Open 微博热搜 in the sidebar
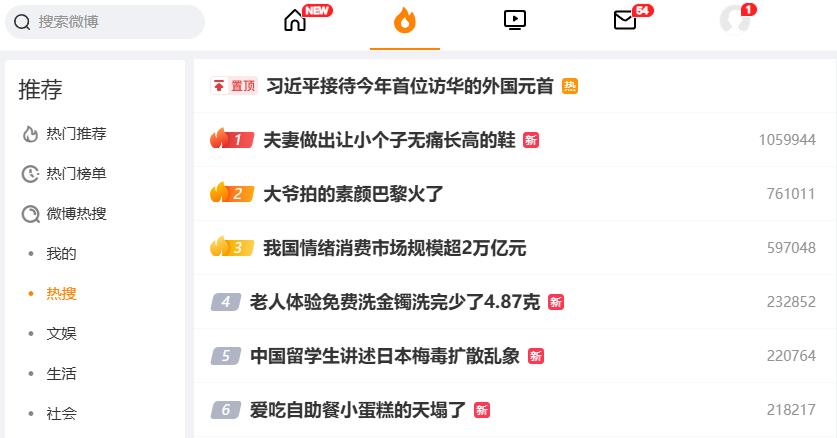 76,214
